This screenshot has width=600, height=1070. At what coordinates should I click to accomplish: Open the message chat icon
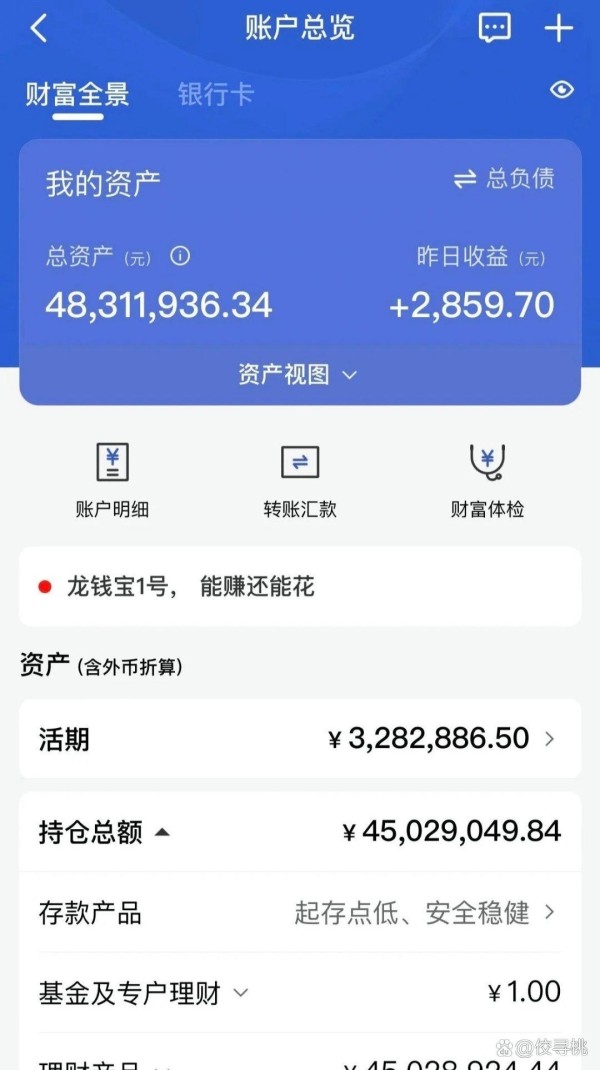click(494, 29)
